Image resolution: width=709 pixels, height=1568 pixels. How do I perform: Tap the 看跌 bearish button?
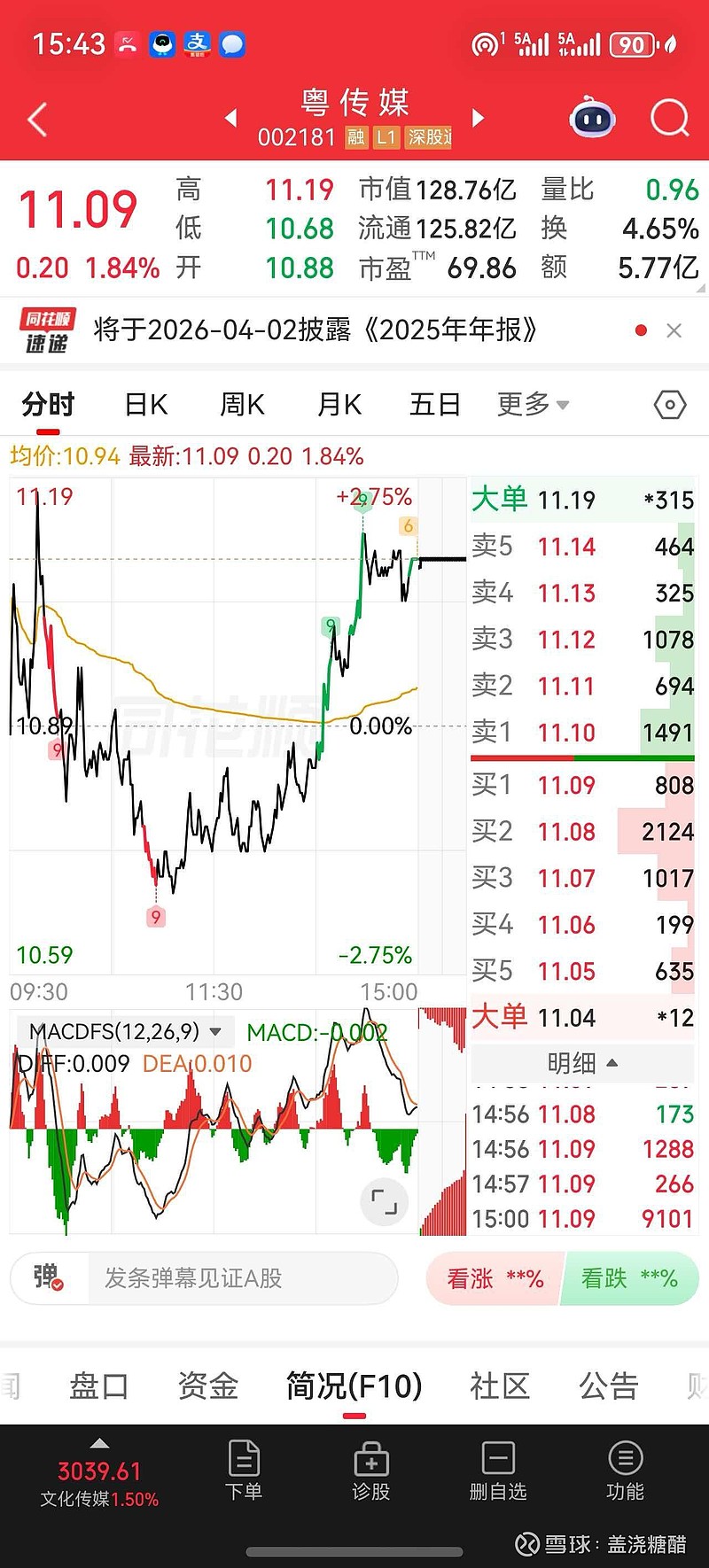631,1279
